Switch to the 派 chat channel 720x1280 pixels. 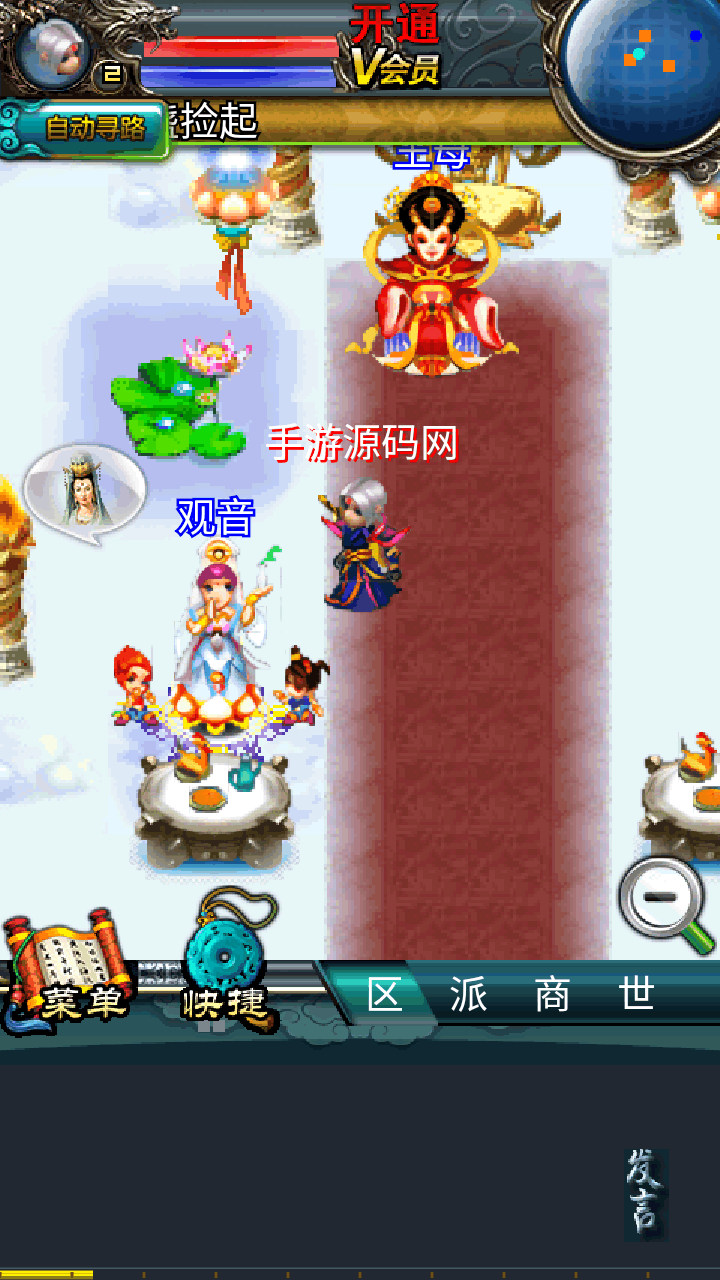point(469,995)
